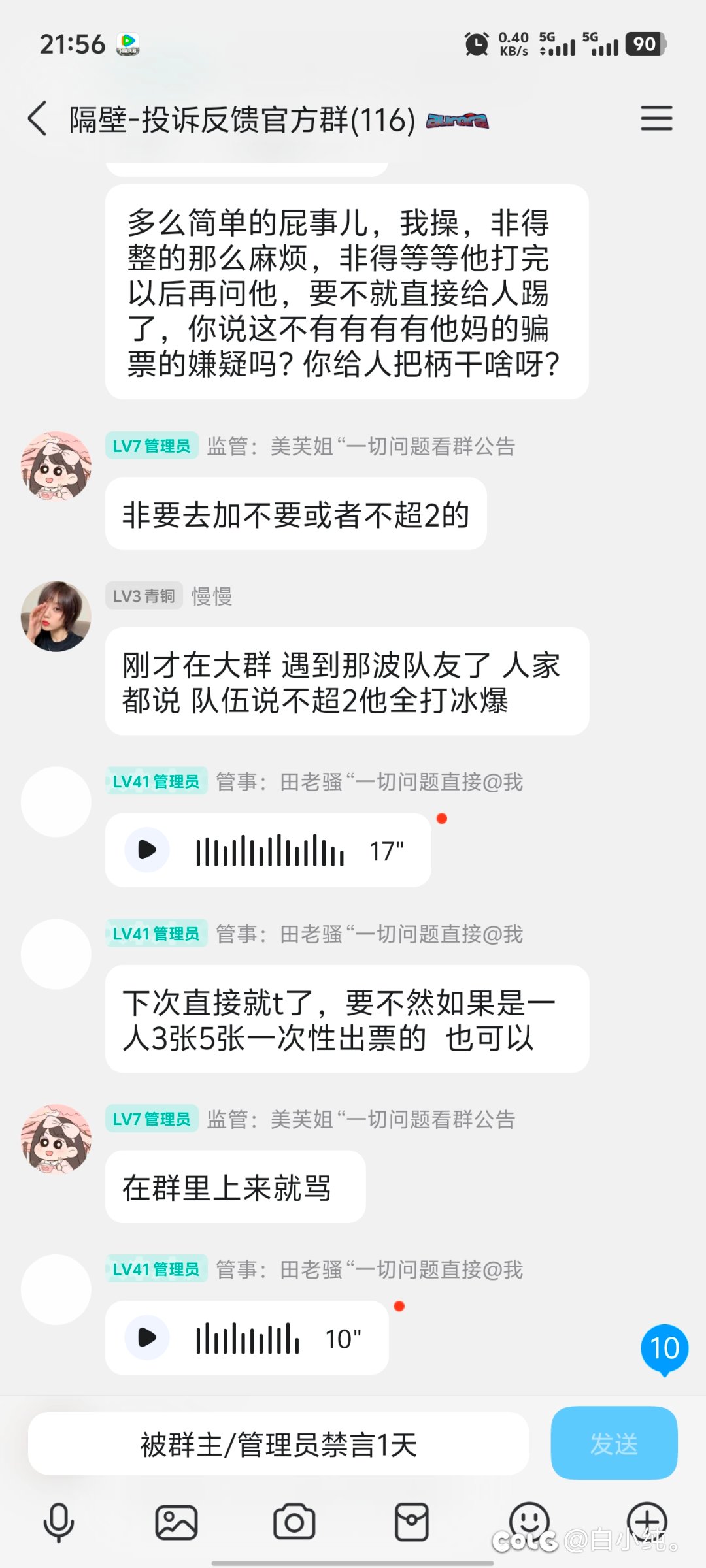Open the group menu icon
This screenshot has height=1568, width=706.
(x=656, y=118)
